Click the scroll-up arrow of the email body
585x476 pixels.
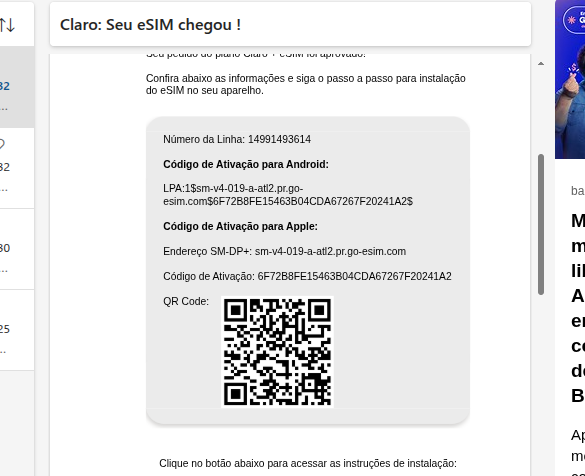[541, 64]
